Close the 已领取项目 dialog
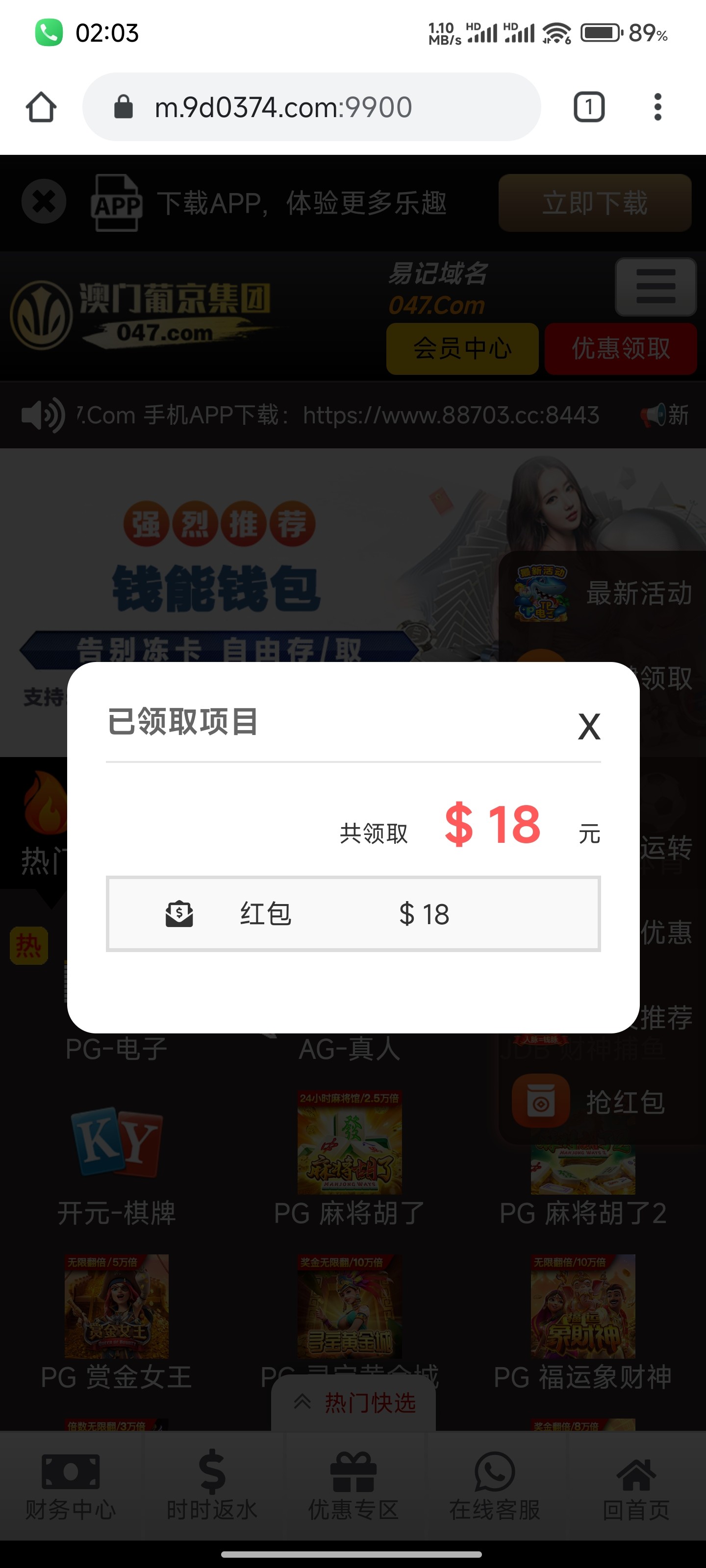This screenshot has height=1568, width=706. pyautogui.click(x=588, y=726)
